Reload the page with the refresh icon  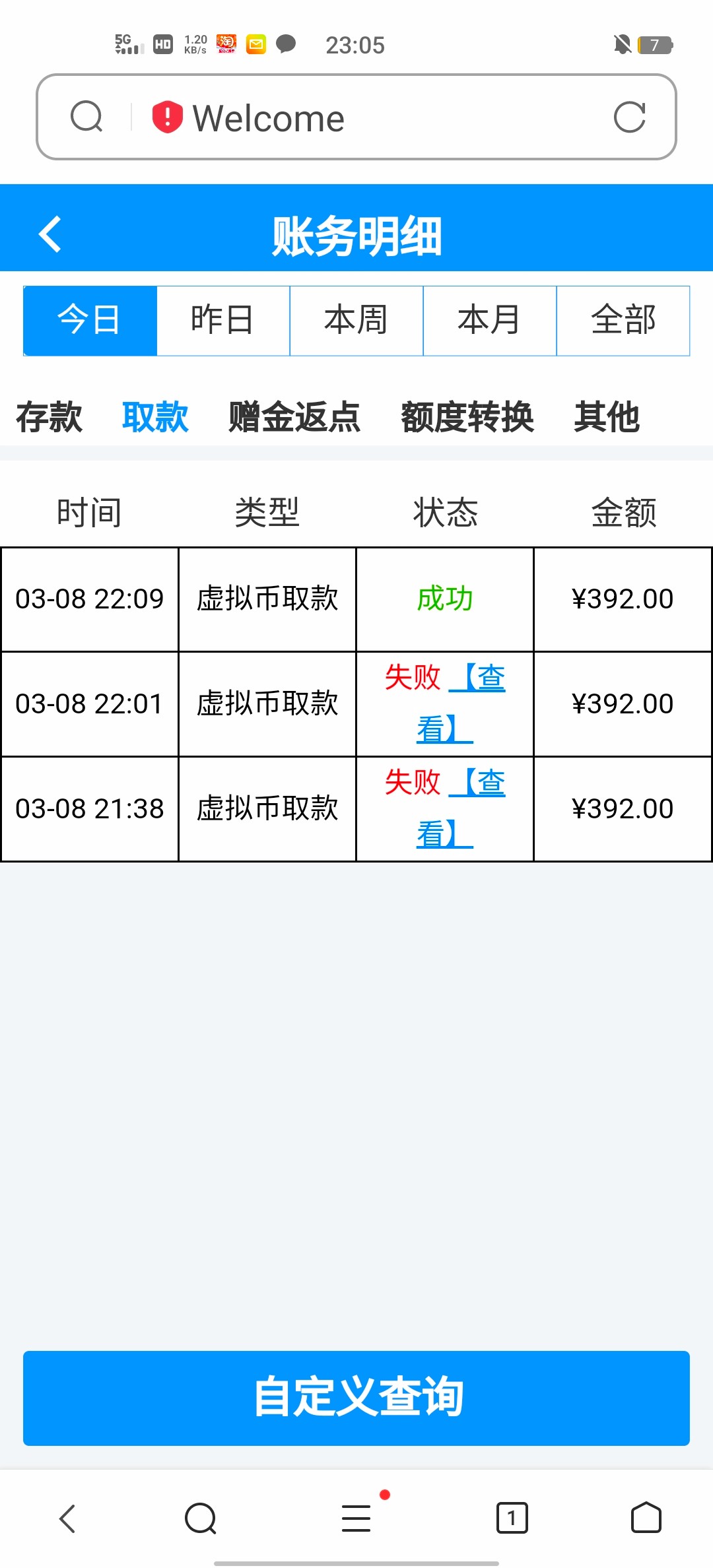pyautogui.click(x=629, y=117)
